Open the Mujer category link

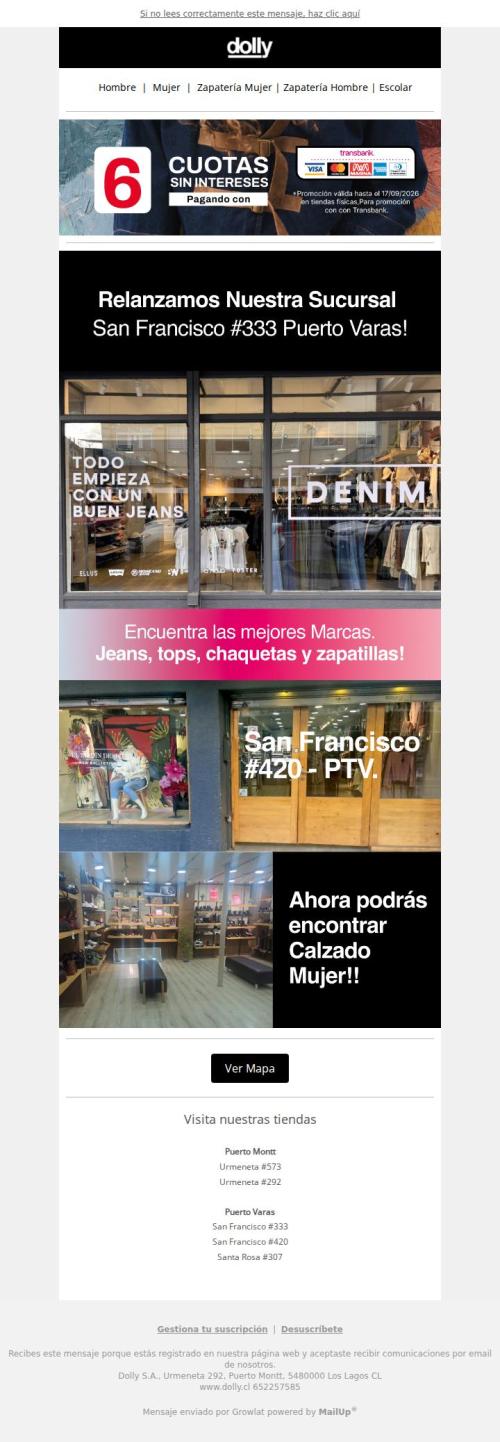[x=166, y=88]
